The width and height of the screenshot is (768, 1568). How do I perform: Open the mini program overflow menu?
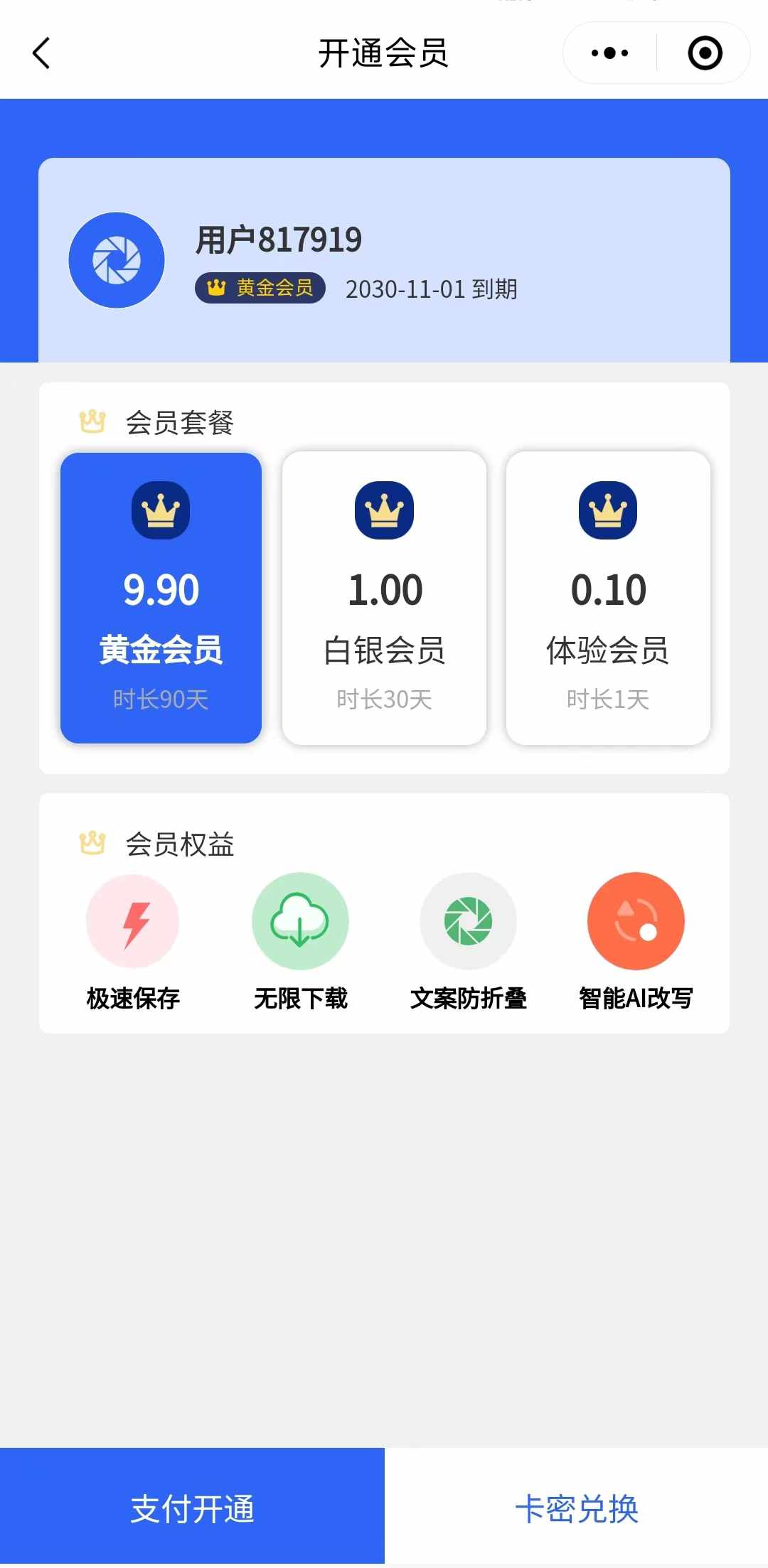tap(609, 53)
